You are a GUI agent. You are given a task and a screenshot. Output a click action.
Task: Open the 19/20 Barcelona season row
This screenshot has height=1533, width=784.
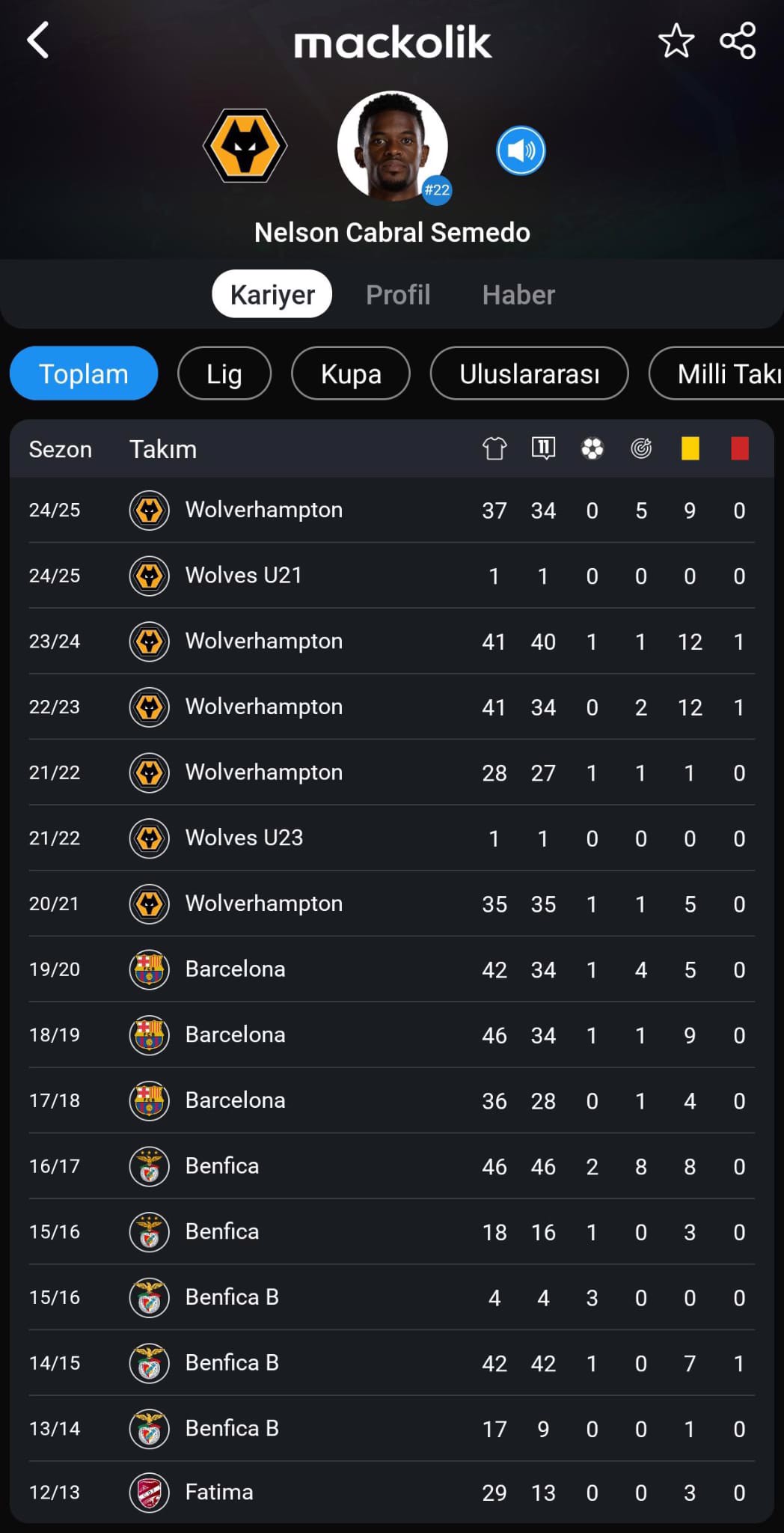click(x=392, y=969)
